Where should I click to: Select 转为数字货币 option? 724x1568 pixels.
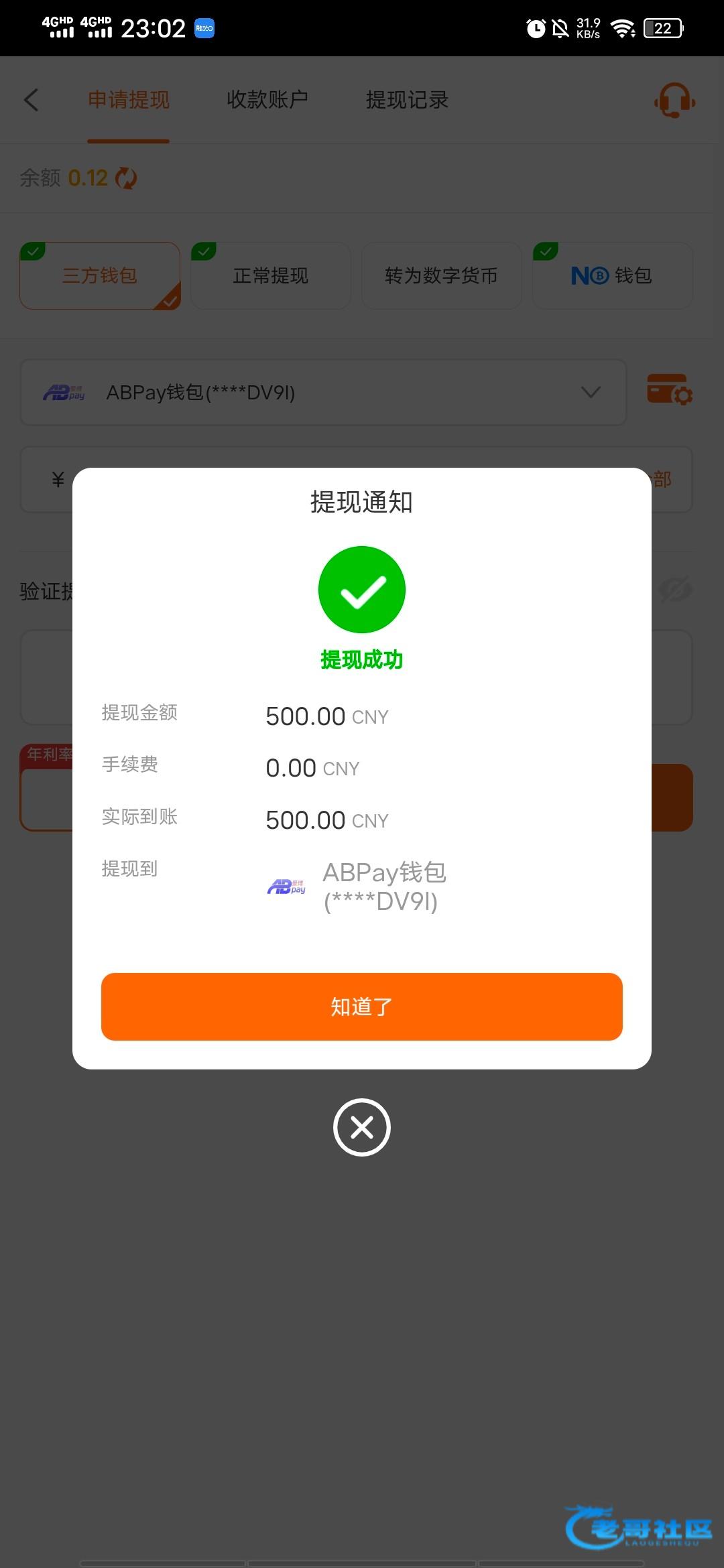[x=441, y=275]
